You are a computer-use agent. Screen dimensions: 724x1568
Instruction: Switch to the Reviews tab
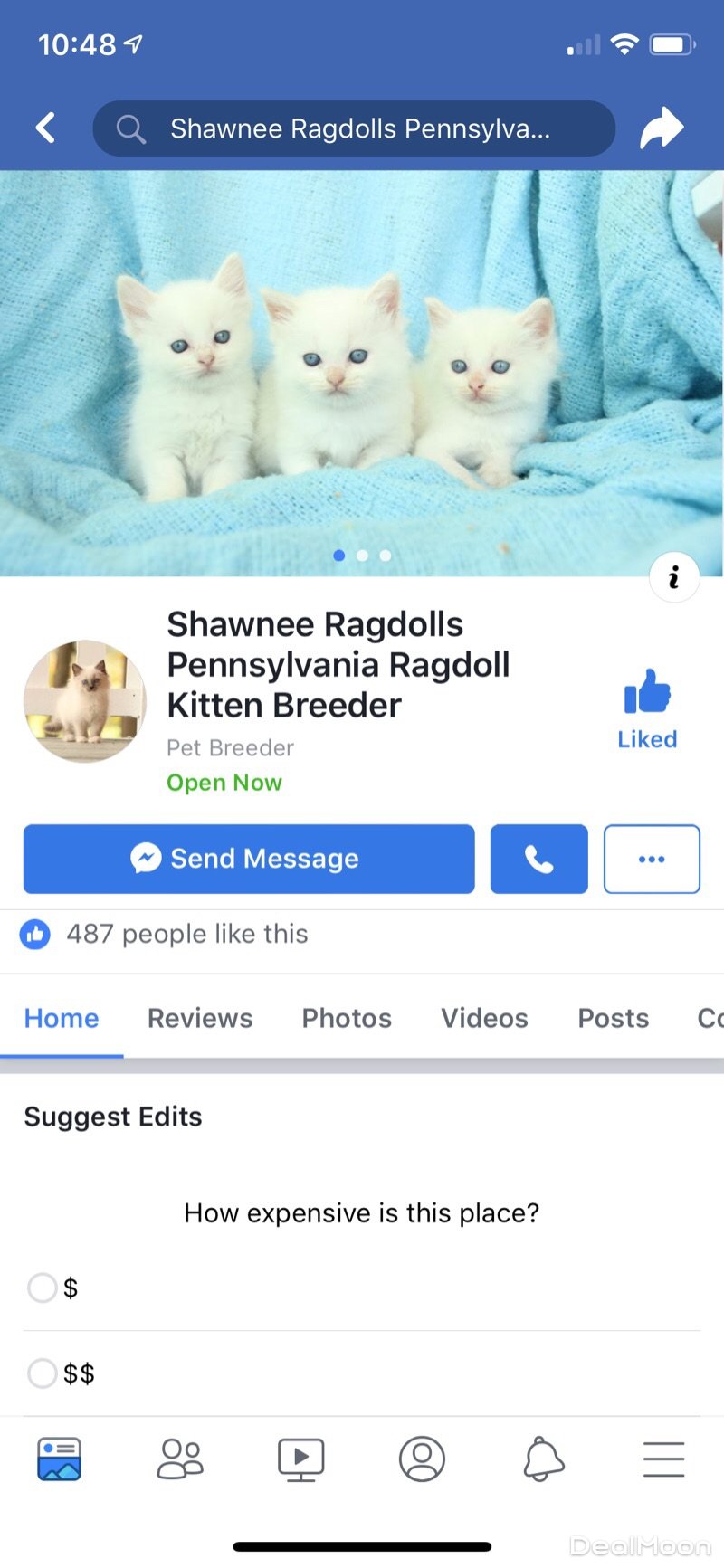[200, 1018]
